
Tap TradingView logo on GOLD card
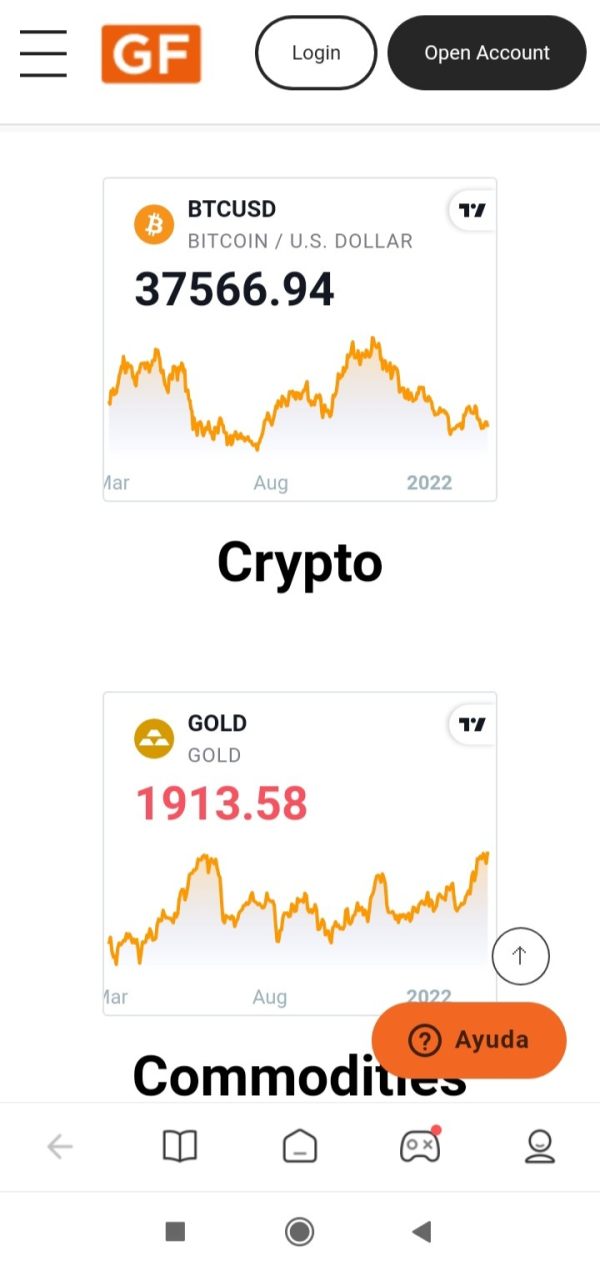tap(472, 724)
